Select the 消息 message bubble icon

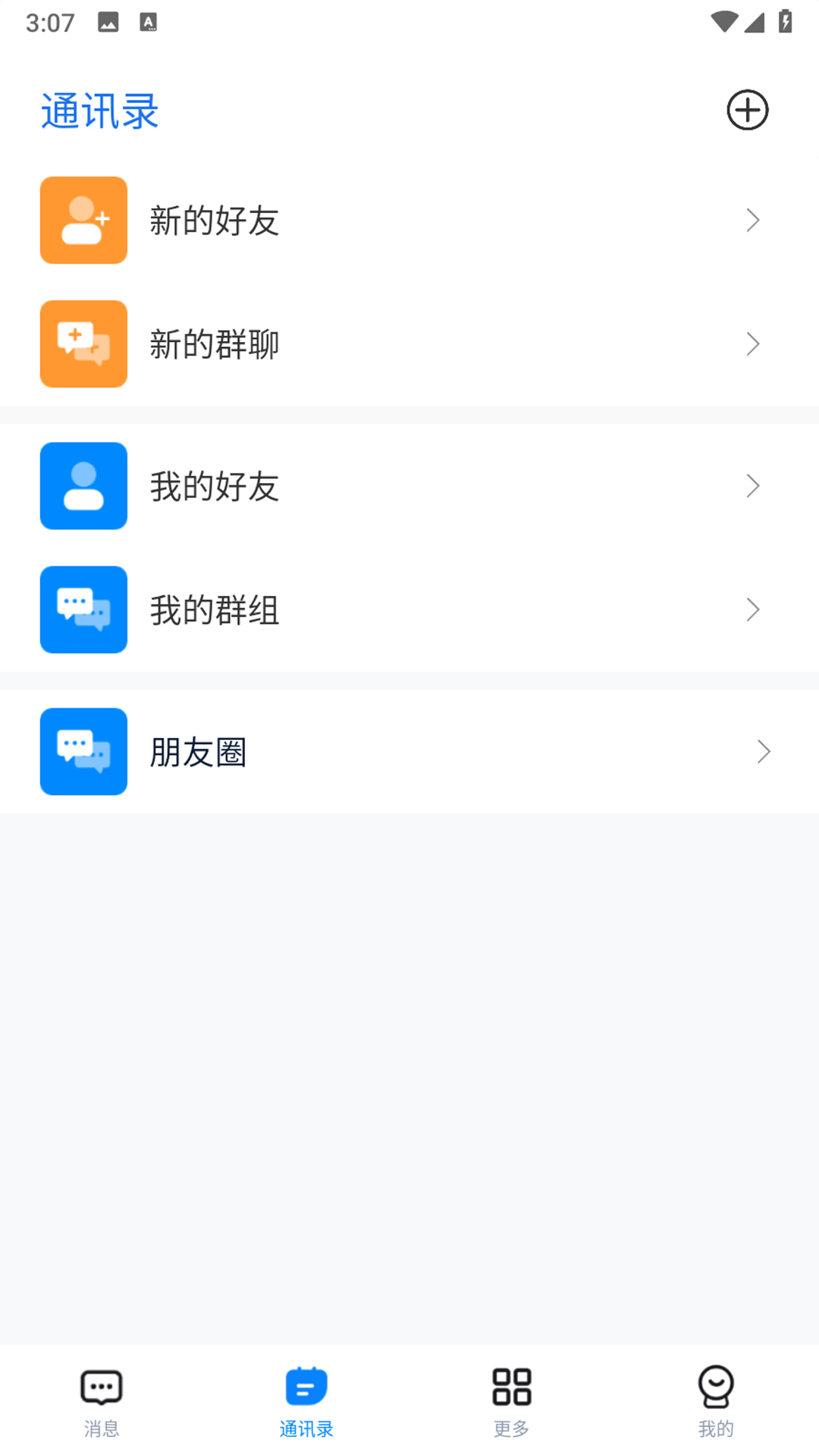(x=101, y=1386)
